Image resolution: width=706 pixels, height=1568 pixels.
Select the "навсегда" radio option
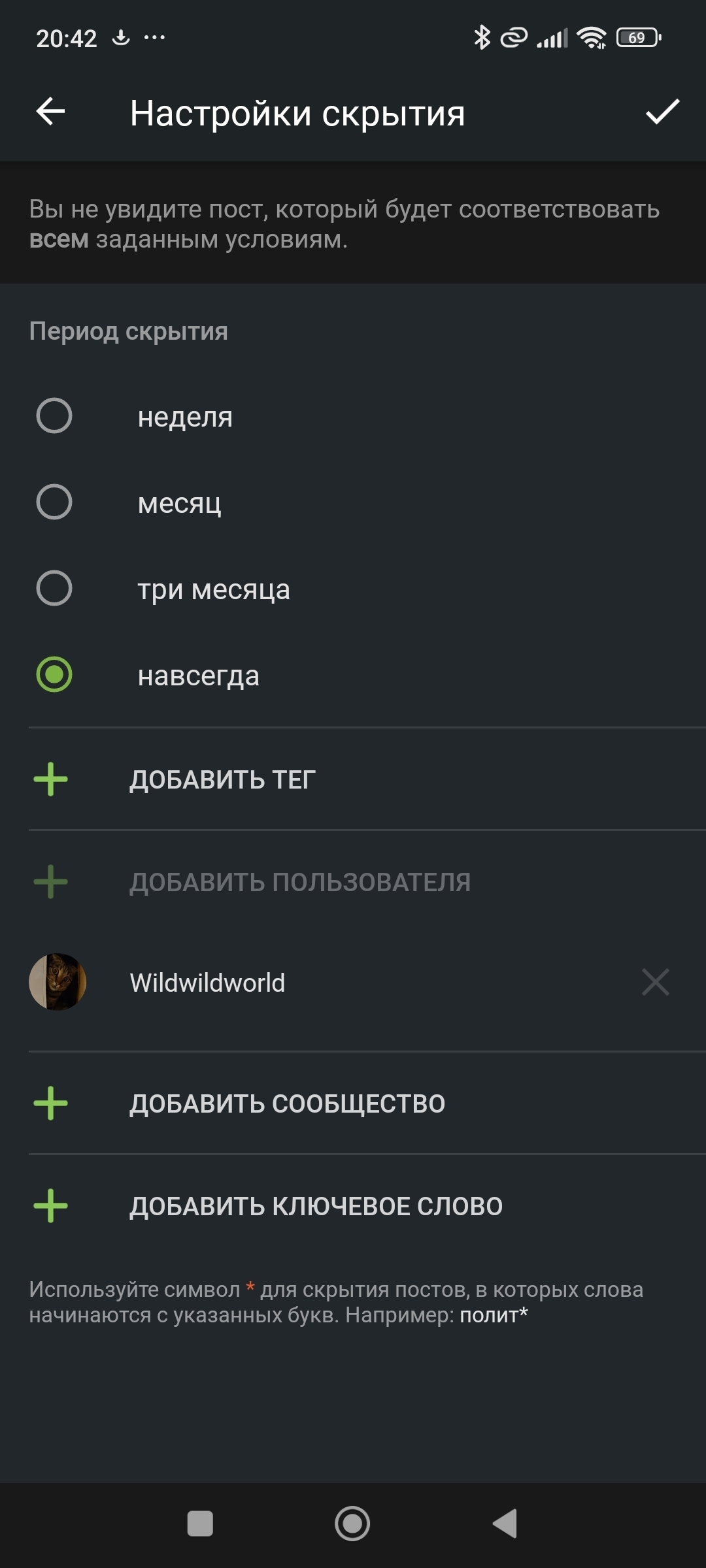(x=54, y=675)
